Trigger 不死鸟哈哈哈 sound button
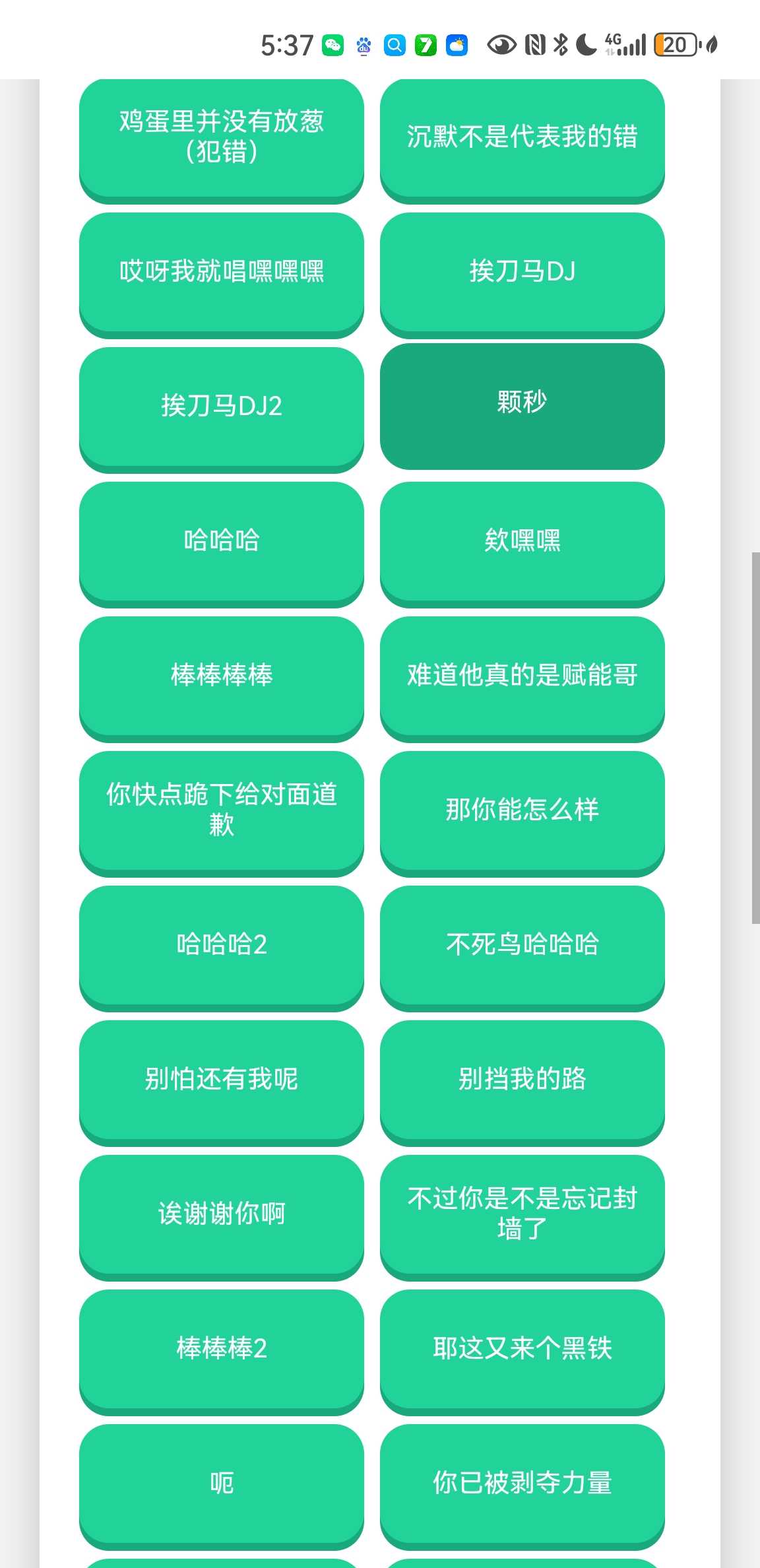This screenshot has width=760, height=1568. tap(522, 944)
